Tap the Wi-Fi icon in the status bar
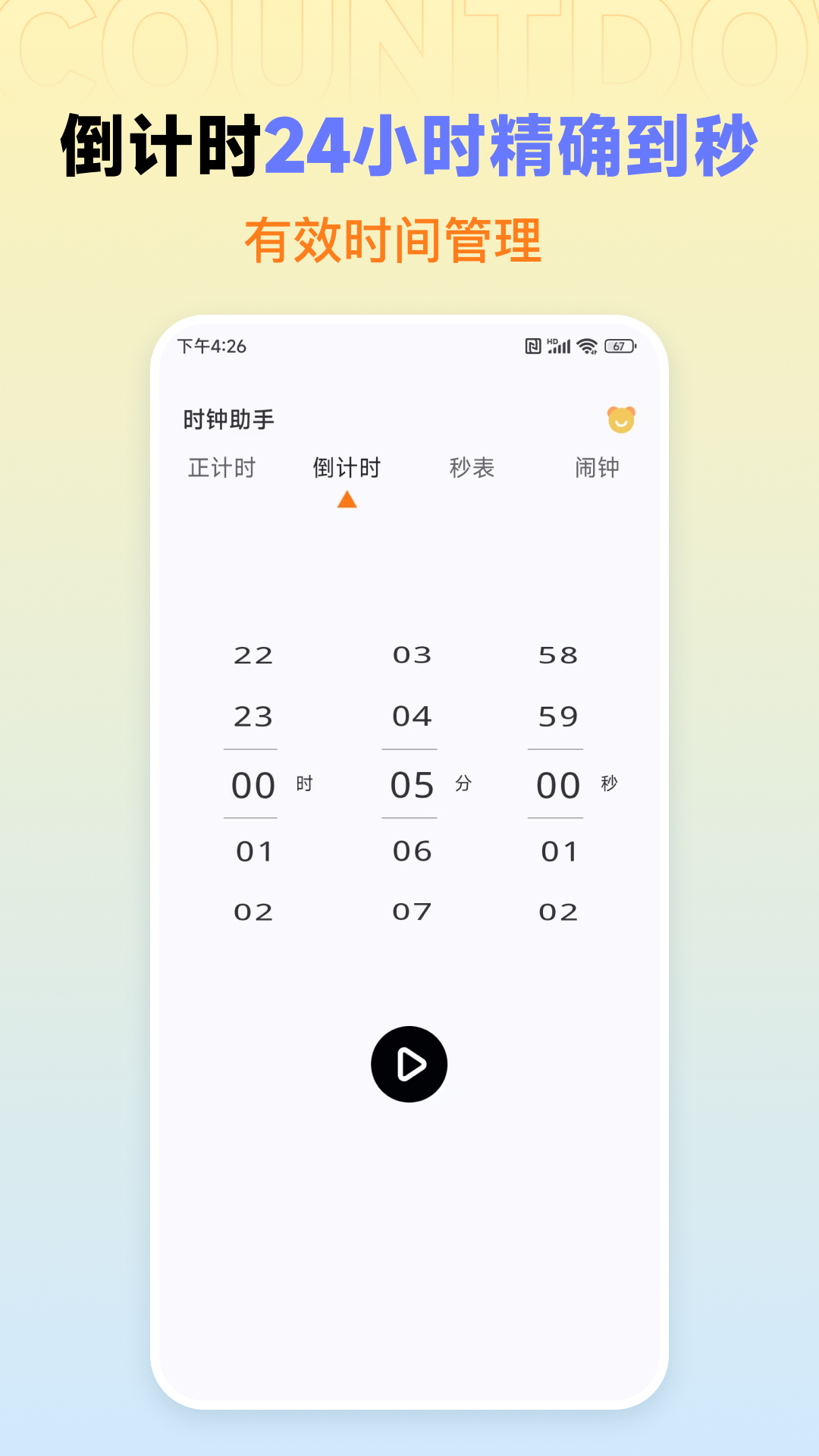This screenshot has width=819, height=1456. pos(585,345)
